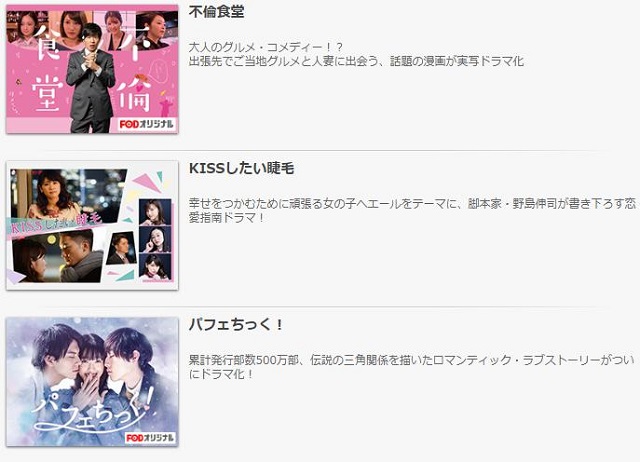This screenshot has width=640, height=462.
Task: Select the KISSしたい睫毛 title link
Action: [241, 167]
